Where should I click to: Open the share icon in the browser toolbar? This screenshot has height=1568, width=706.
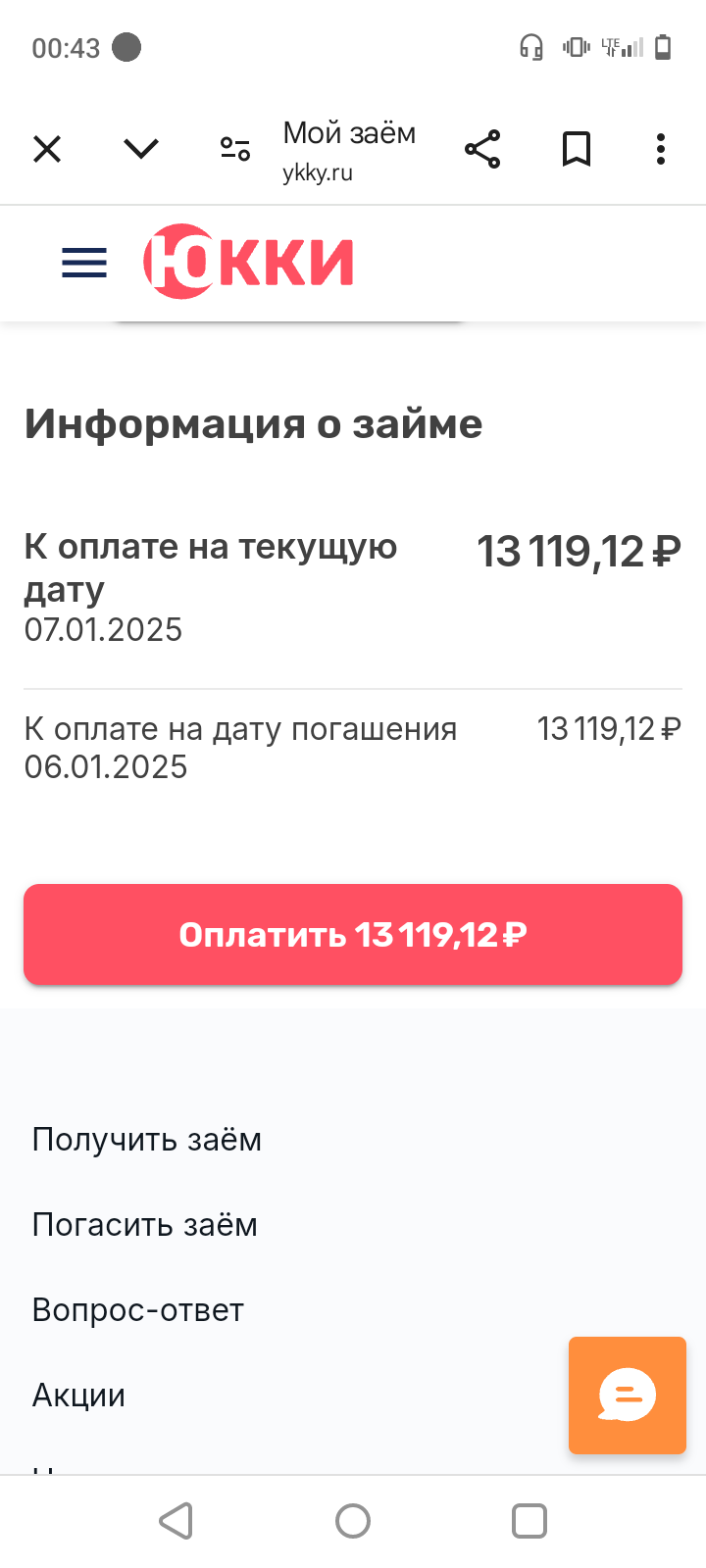click(483, 149)
